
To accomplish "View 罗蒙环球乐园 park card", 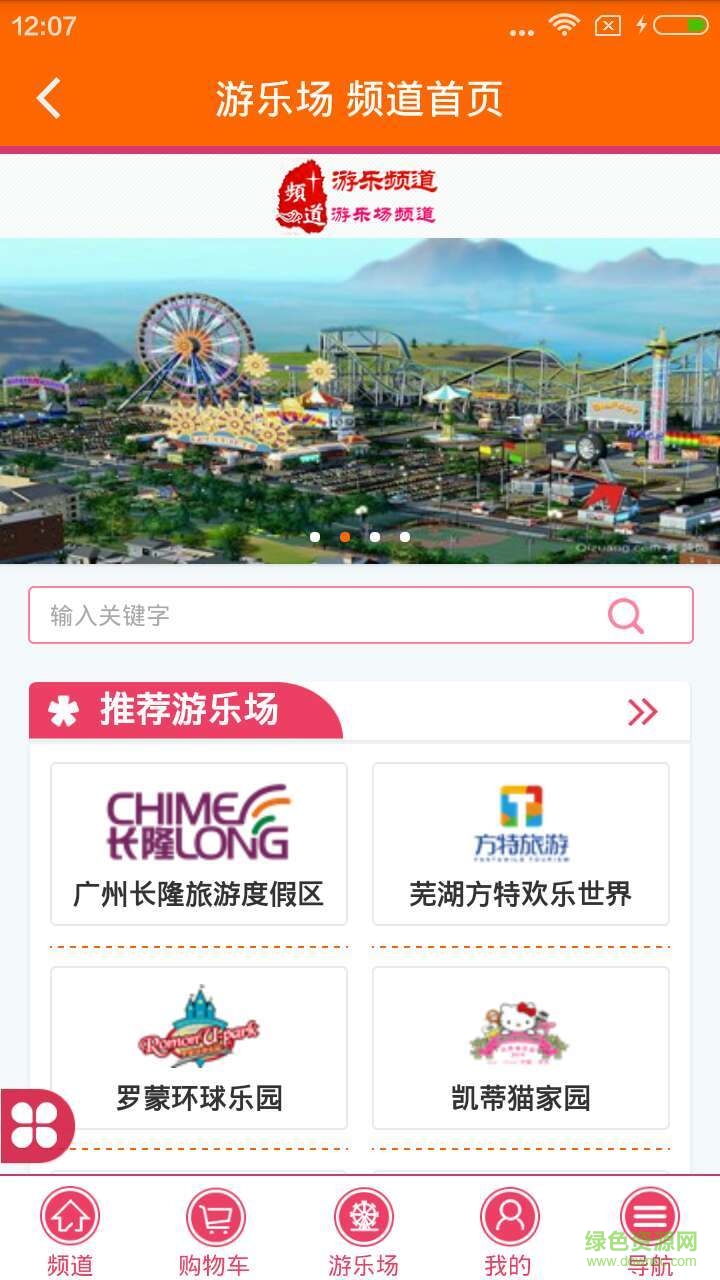I will pos(199,1047).
